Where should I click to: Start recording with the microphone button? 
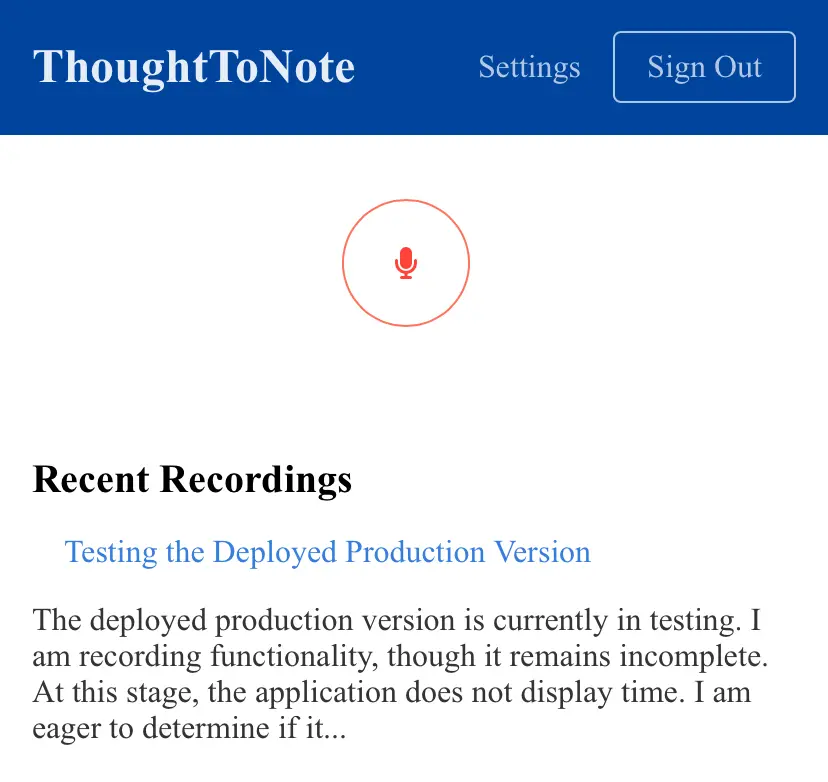(405, 263)
